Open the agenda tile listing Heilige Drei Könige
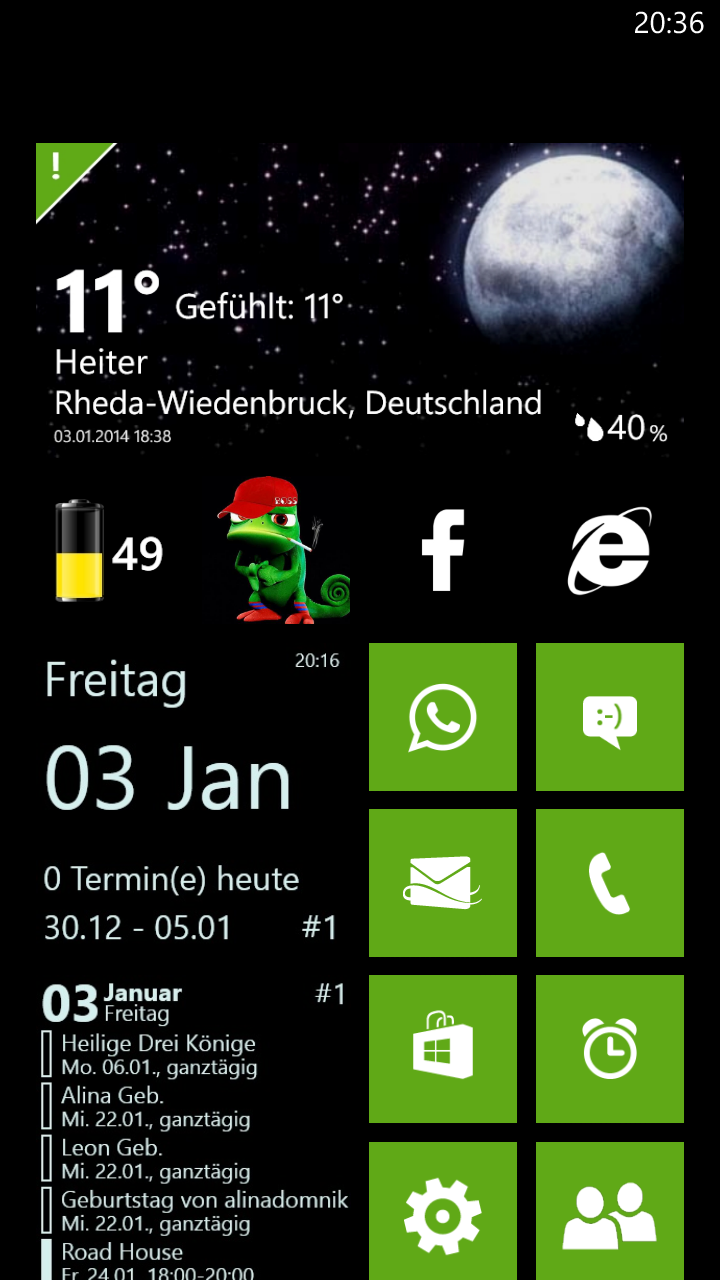Viewport: 720px width, 1280px height. click(193, 1128)
